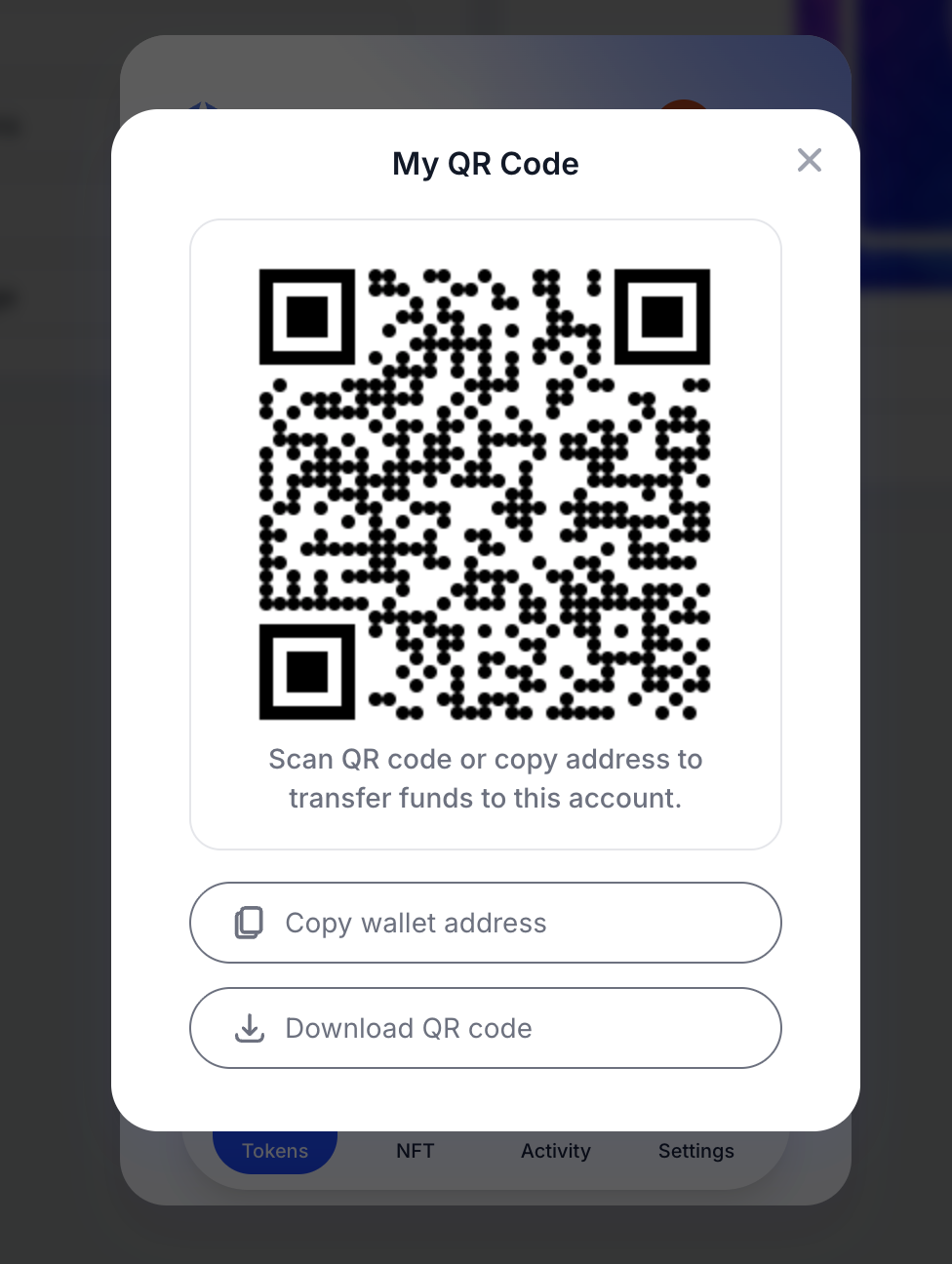The width and height of the screenshot is (952, 1264).
Task: Click the copy icon beside Copy wallet address
Action: click(250, 923)
